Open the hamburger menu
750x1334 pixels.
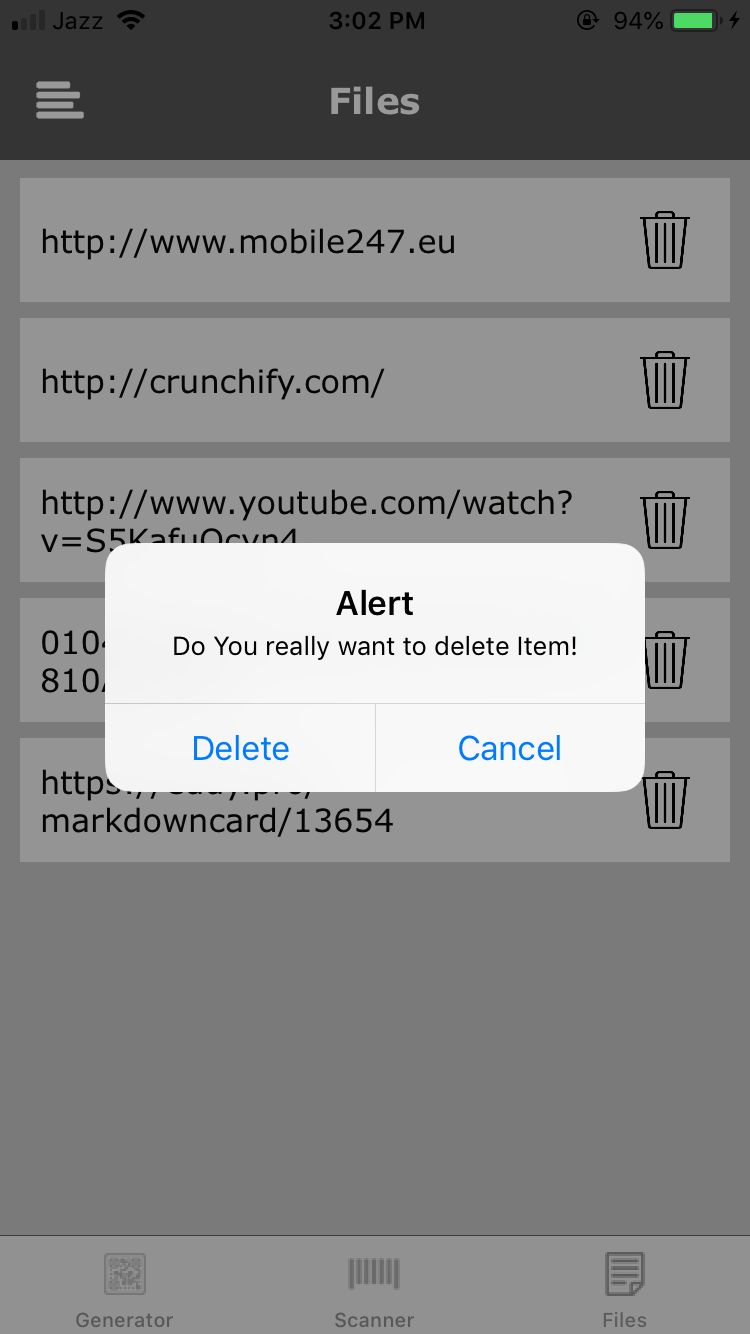(60, 101)
